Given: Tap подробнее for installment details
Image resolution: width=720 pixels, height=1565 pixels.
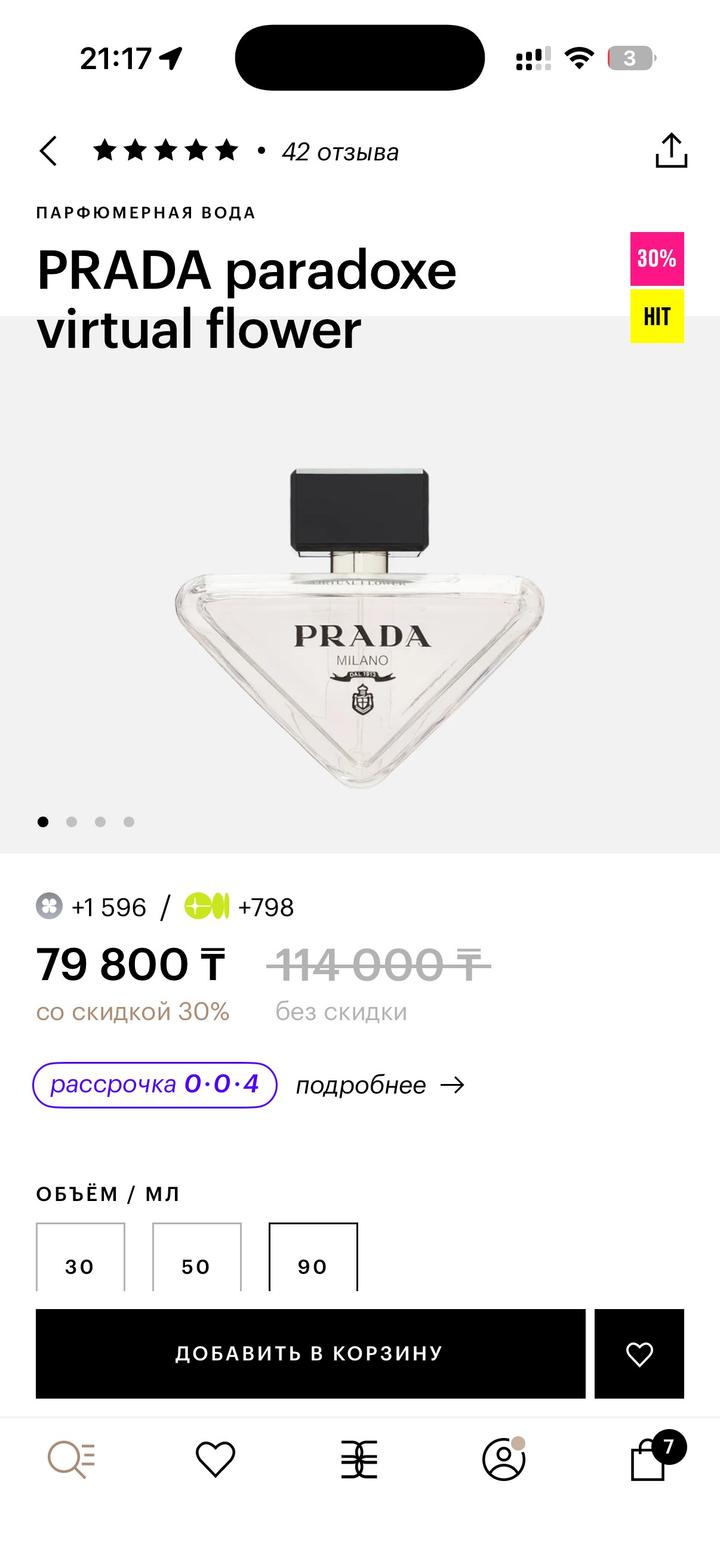Looking at the screenshot, I should (x=380, y=1085).
